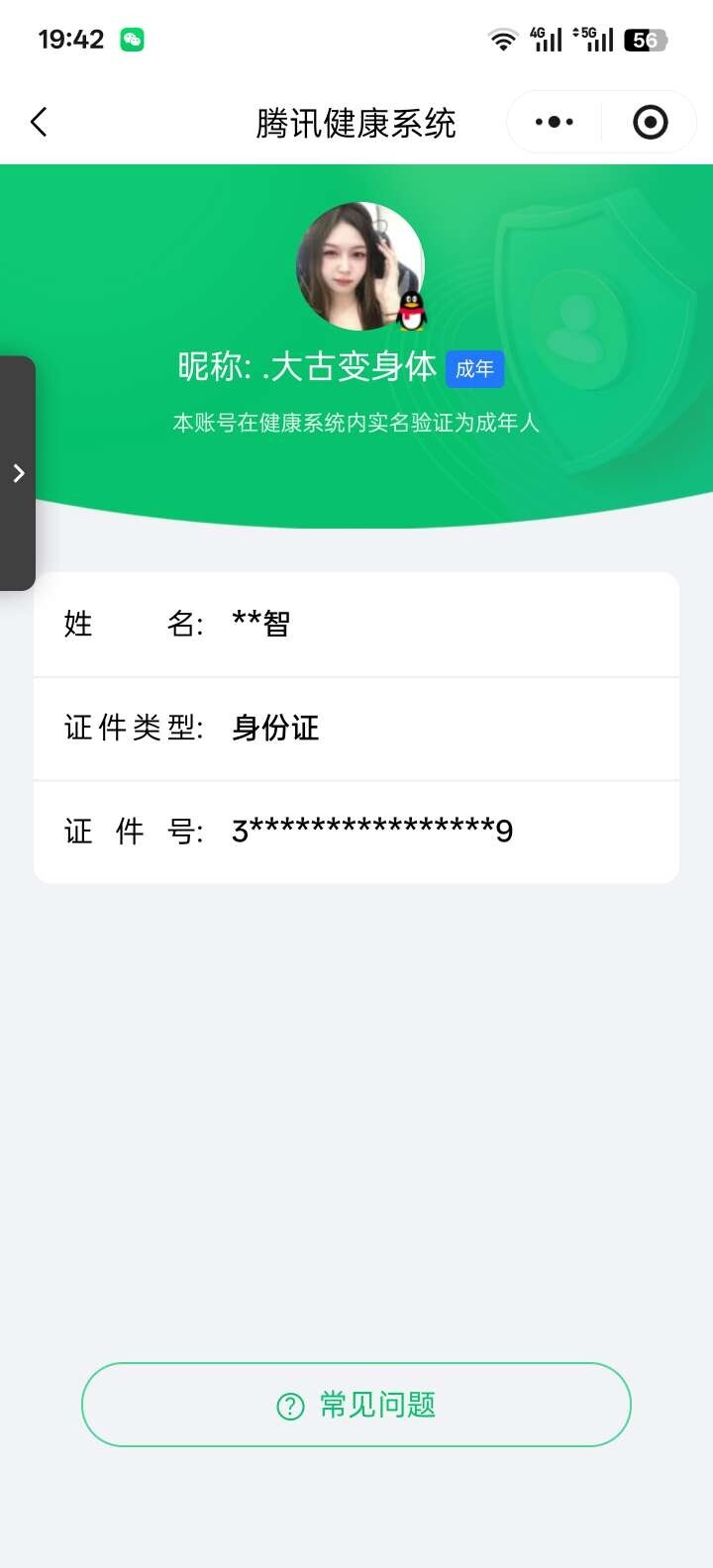Select the 腾讯健康系统 title bar
The image size is (713, 1568).
(355, 122)
